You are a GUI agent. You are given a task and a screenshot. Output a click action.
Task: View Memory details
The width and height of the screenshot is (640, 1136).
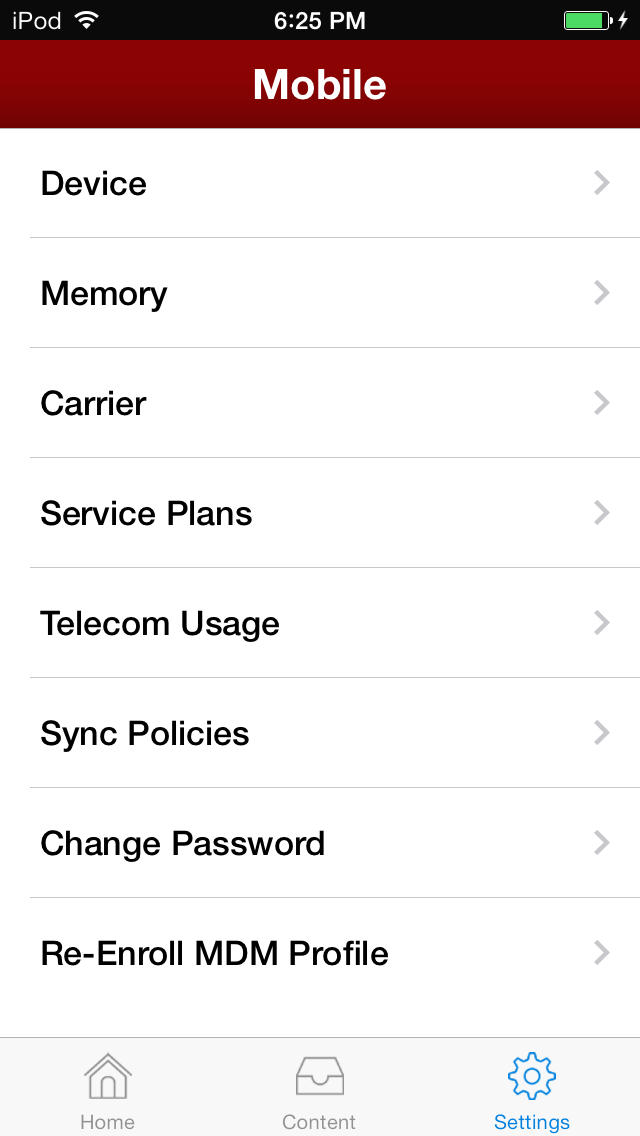click(x=320, y=293)
